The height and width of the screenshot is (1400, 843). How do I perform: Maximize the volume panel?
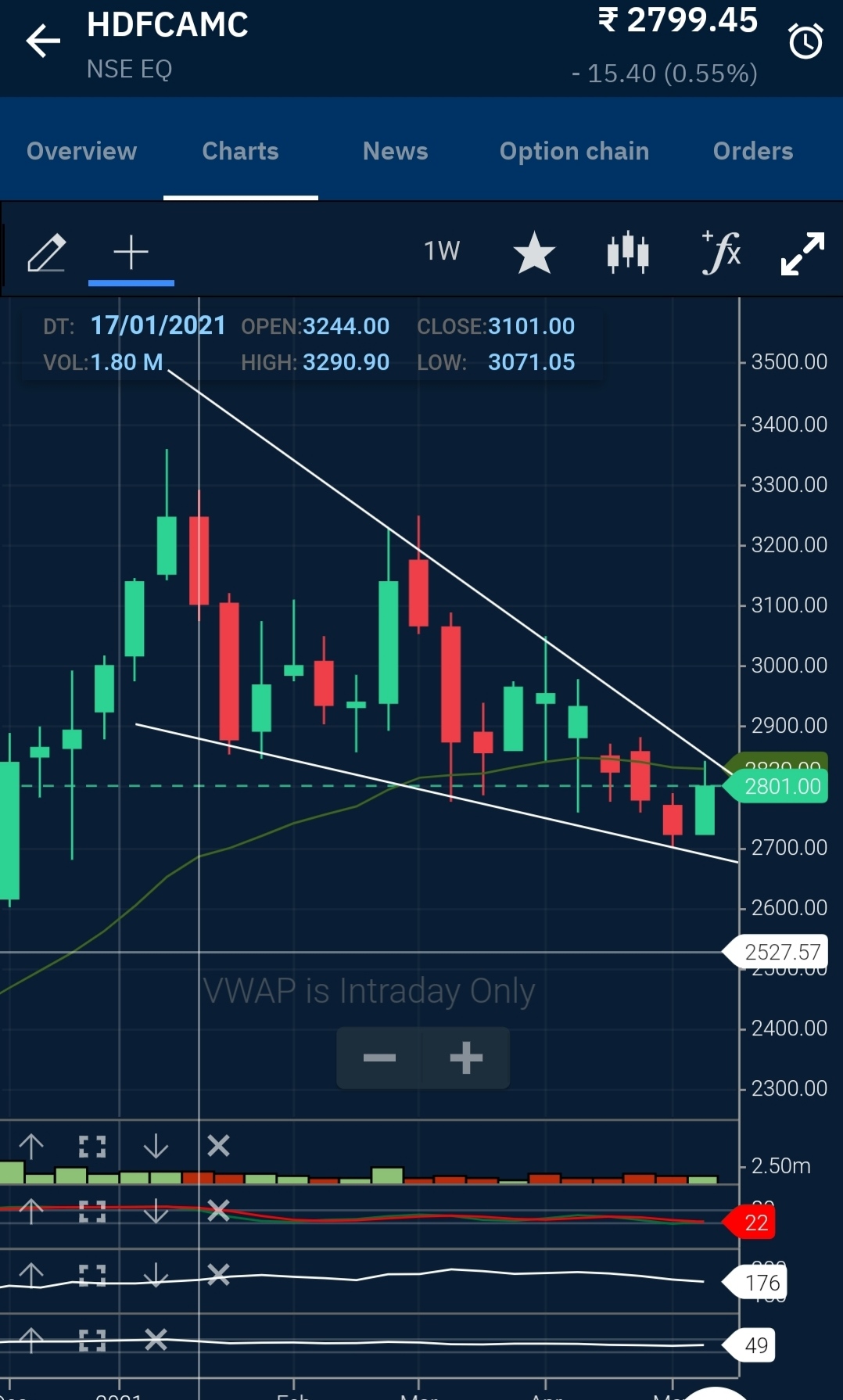[x=92, y=1147]
